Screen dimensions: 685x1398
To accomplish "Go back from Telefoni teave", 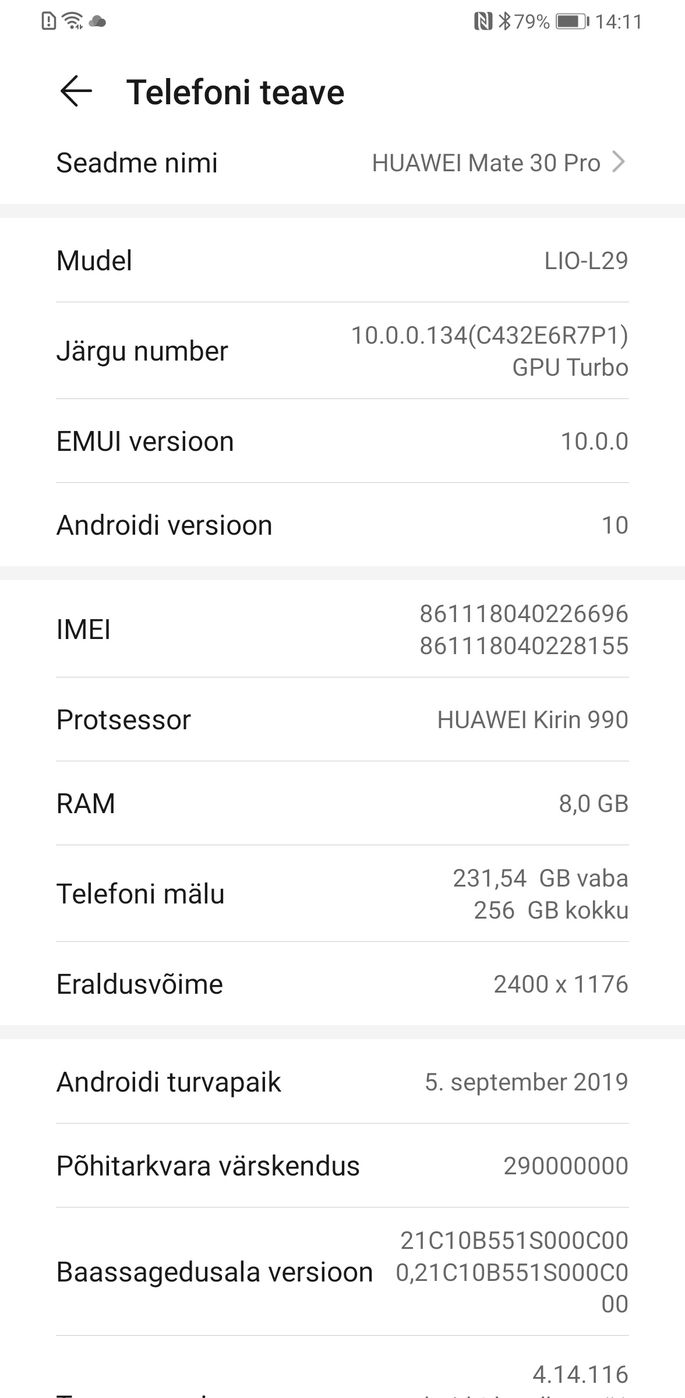I will click(76, 92).
